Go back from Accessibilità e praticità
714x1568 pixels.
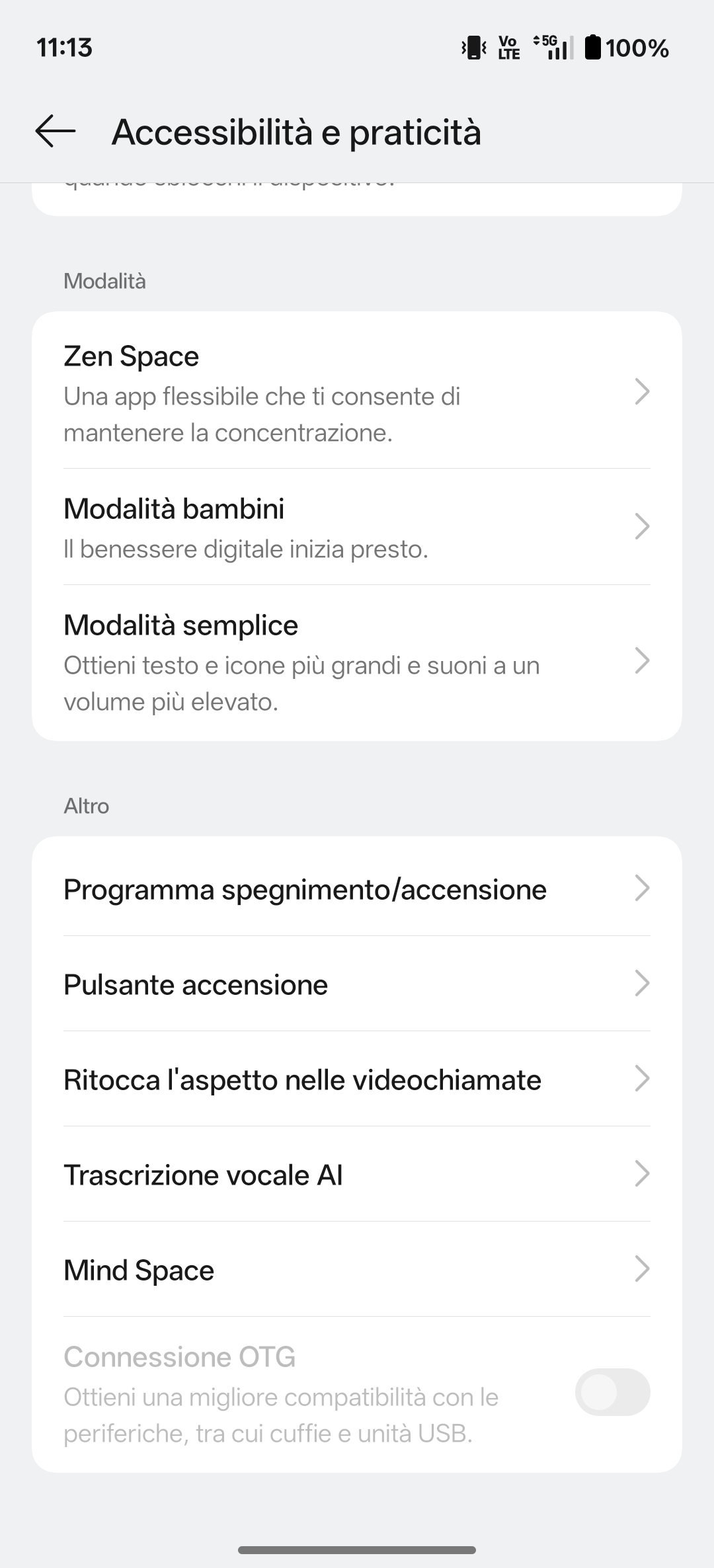[x=56, y=131]
